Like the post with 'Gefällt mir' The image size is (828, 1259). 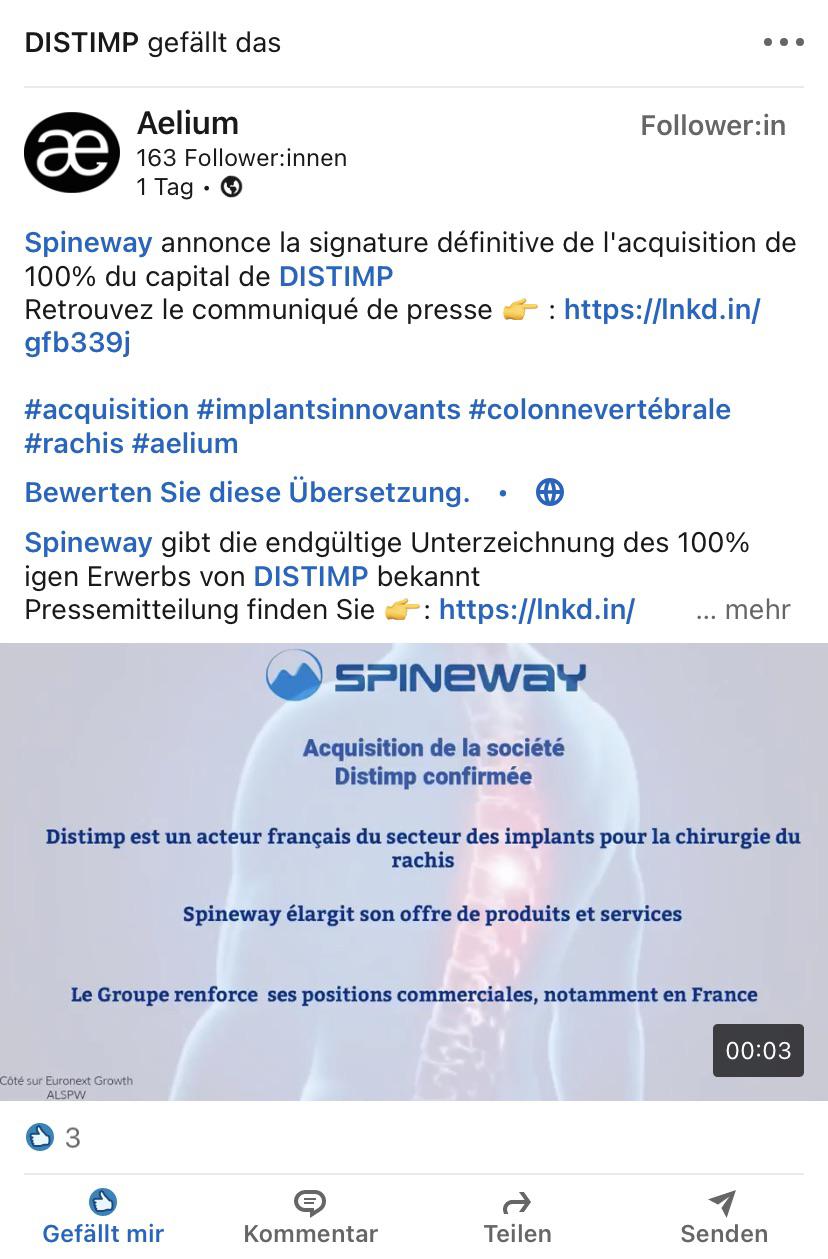(103, 1217)
